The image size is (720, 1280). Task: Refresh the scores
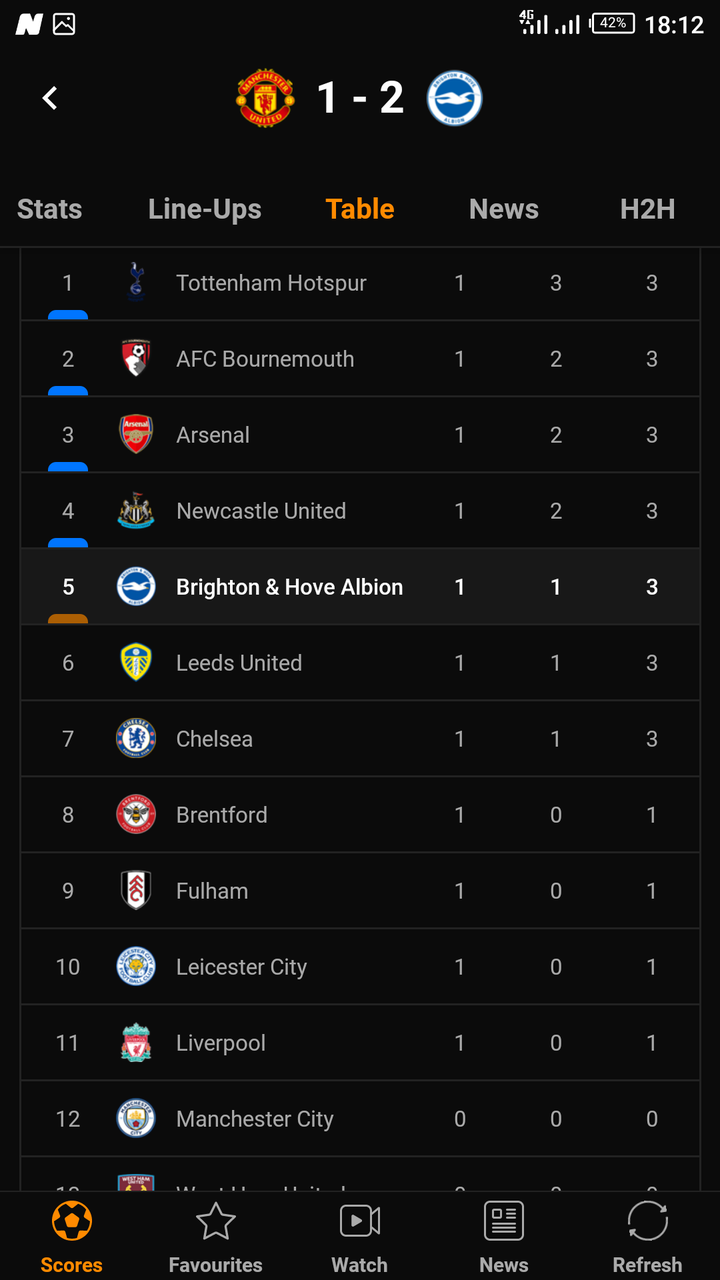click(648, 1238)
